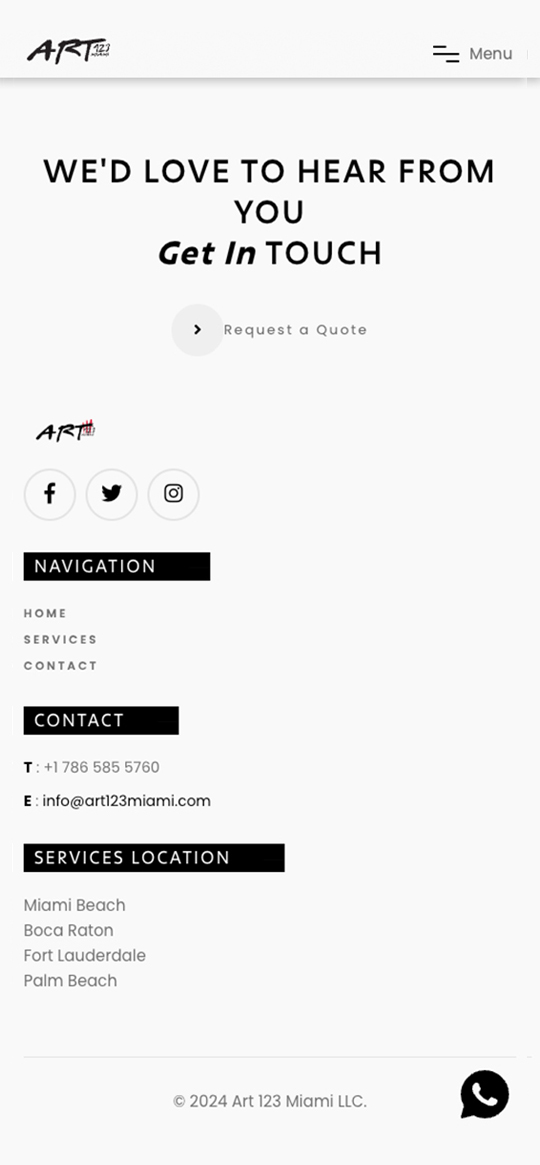
Task: Tap the Request a Quote button
Action: (270, 330)
